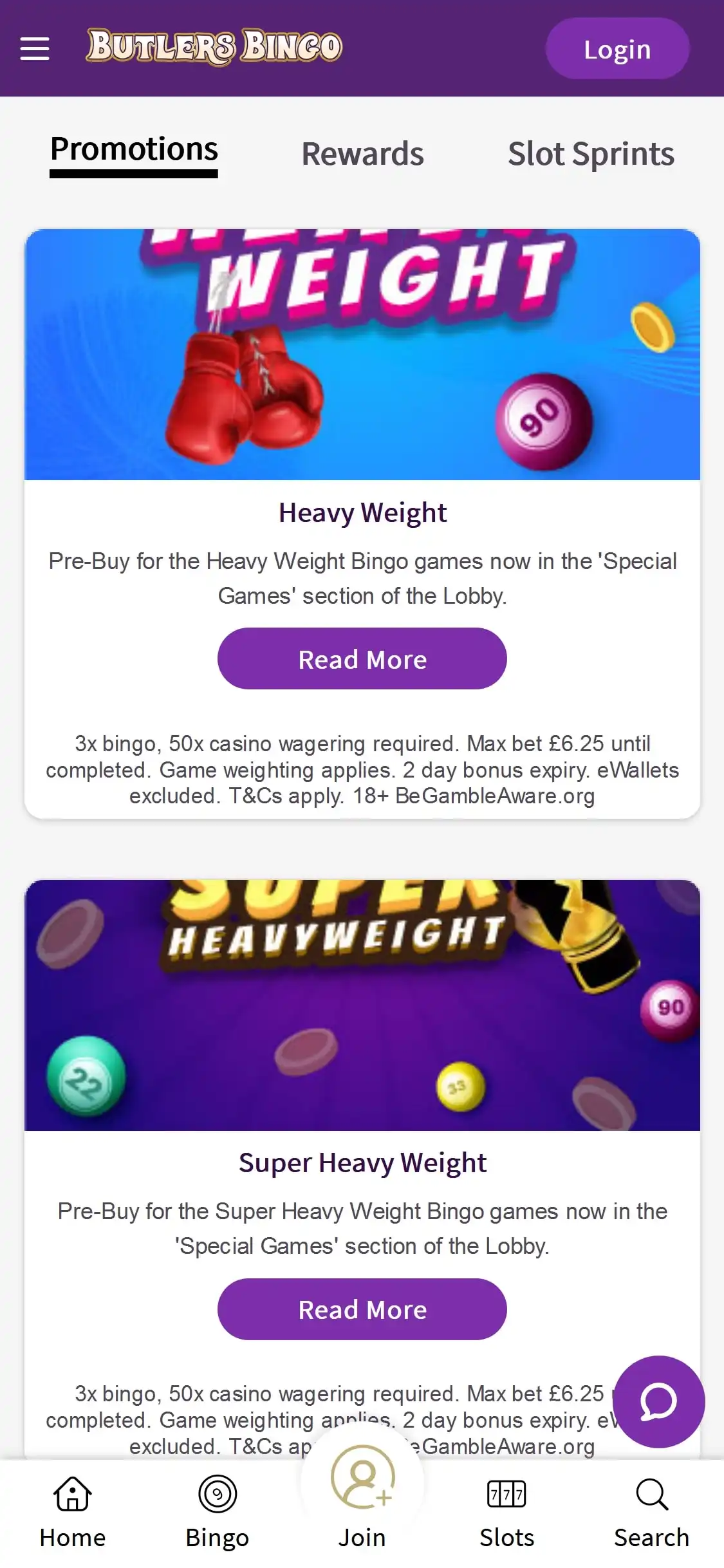Open the Super Heavy Weight promotion banner
Viewport: 724px width, 1568px height.
pyautogui.click(x=362, y=1005)
